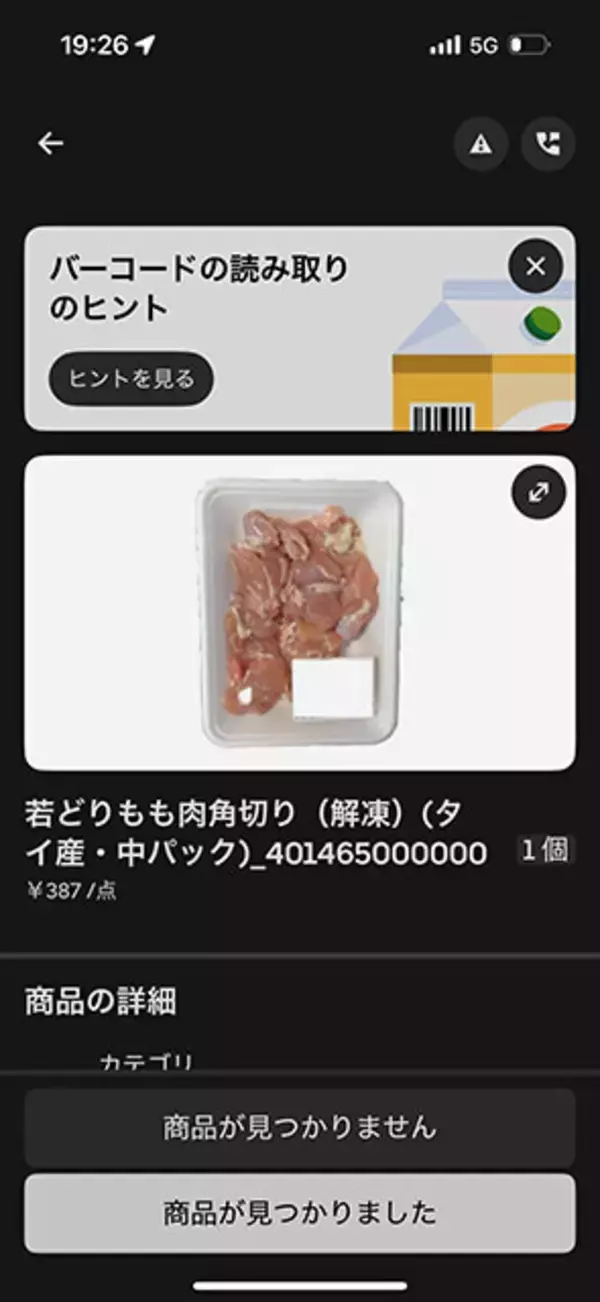Expand the chicken product image

(x=539, y=493)
